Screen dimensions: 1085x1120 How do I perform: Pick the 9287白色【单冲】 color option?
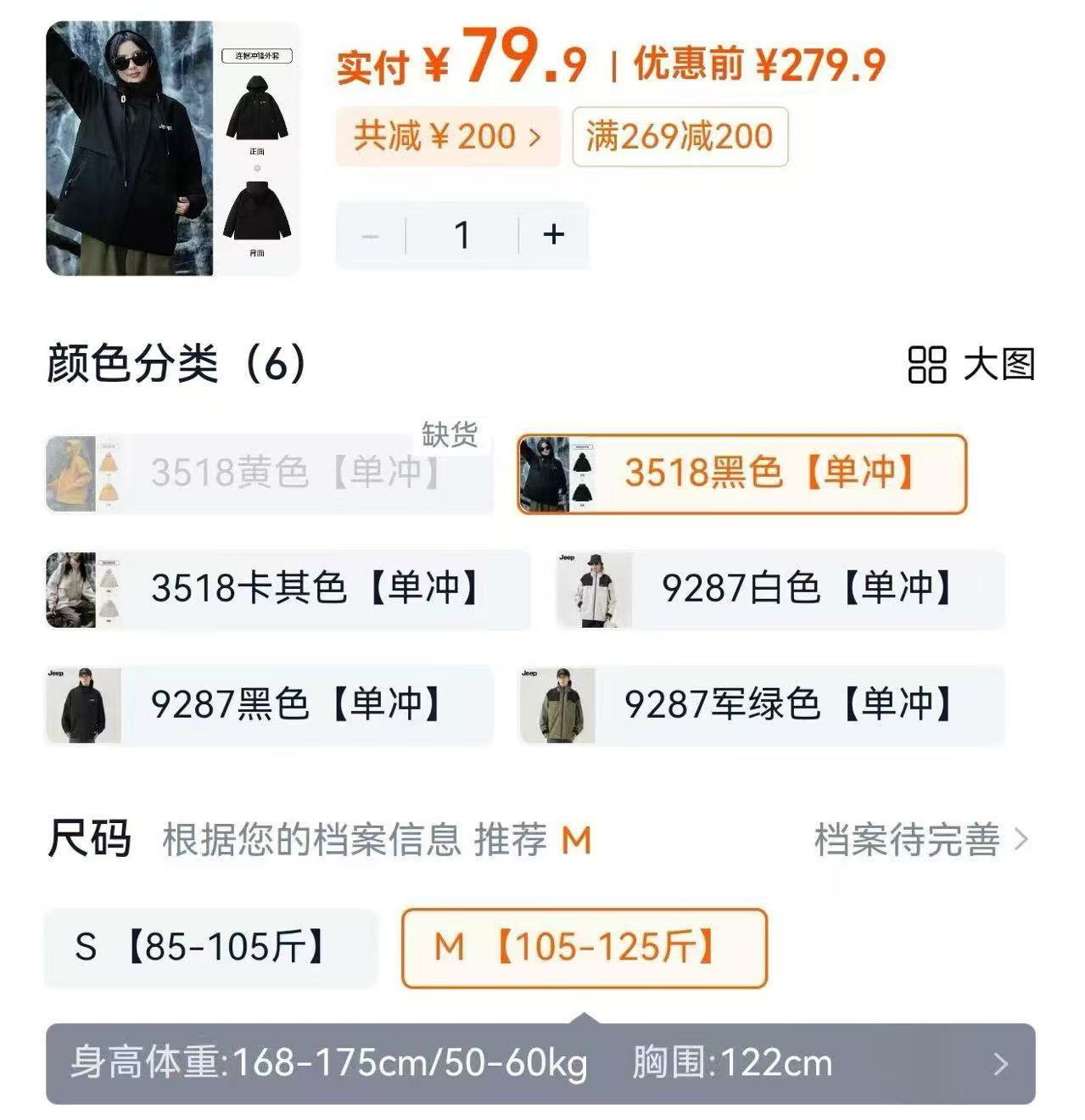[780, 589]
